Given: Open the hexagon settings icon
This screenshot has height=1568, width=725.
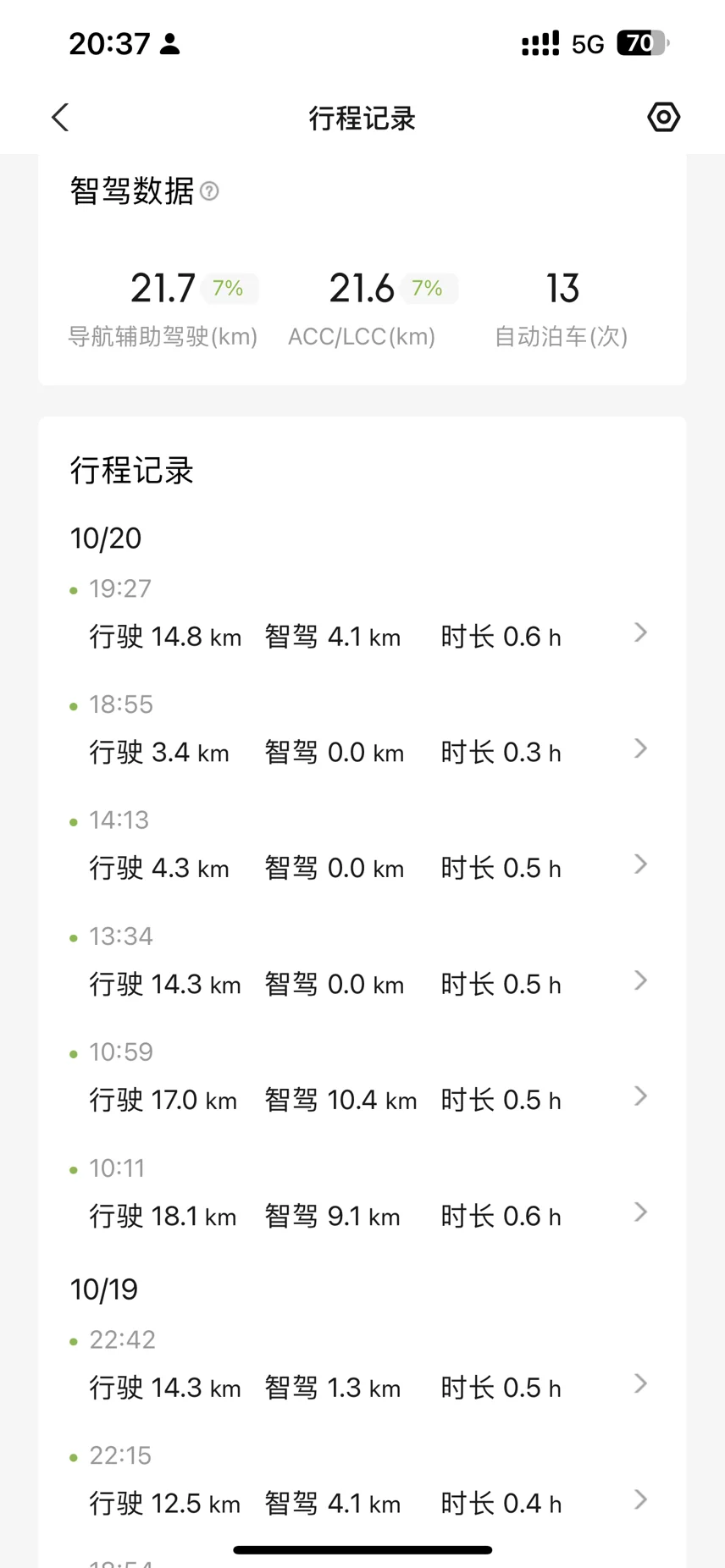Looking at the screenshot, I should tap(663, 117).
